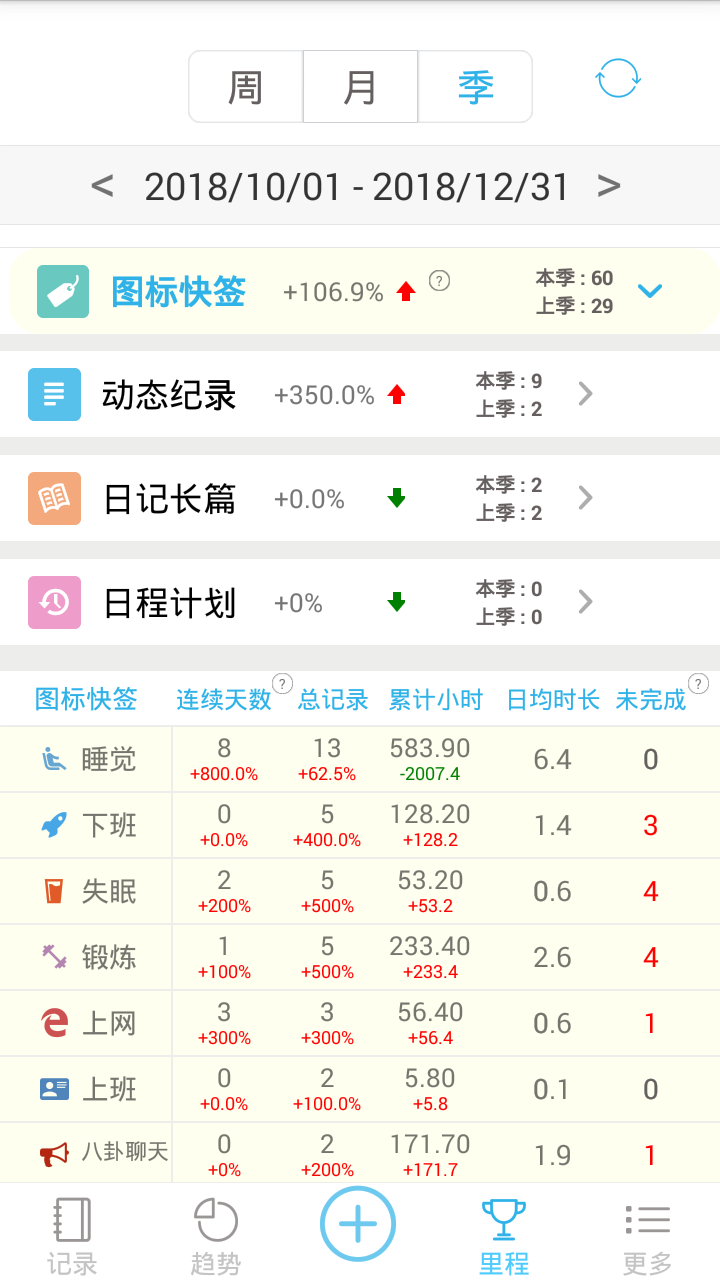
Task: Select the 里程 bottom tab
Action: click(x=504, y=1236)
